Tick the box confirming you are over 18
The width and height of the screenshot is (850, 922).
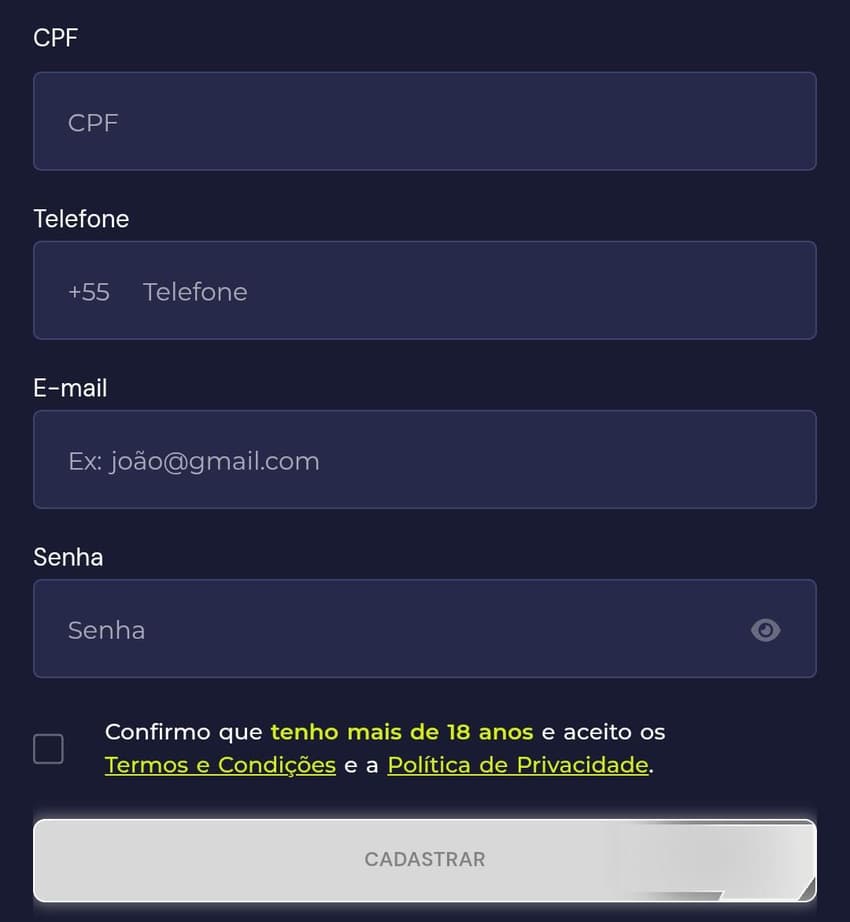tap(48, 747)
